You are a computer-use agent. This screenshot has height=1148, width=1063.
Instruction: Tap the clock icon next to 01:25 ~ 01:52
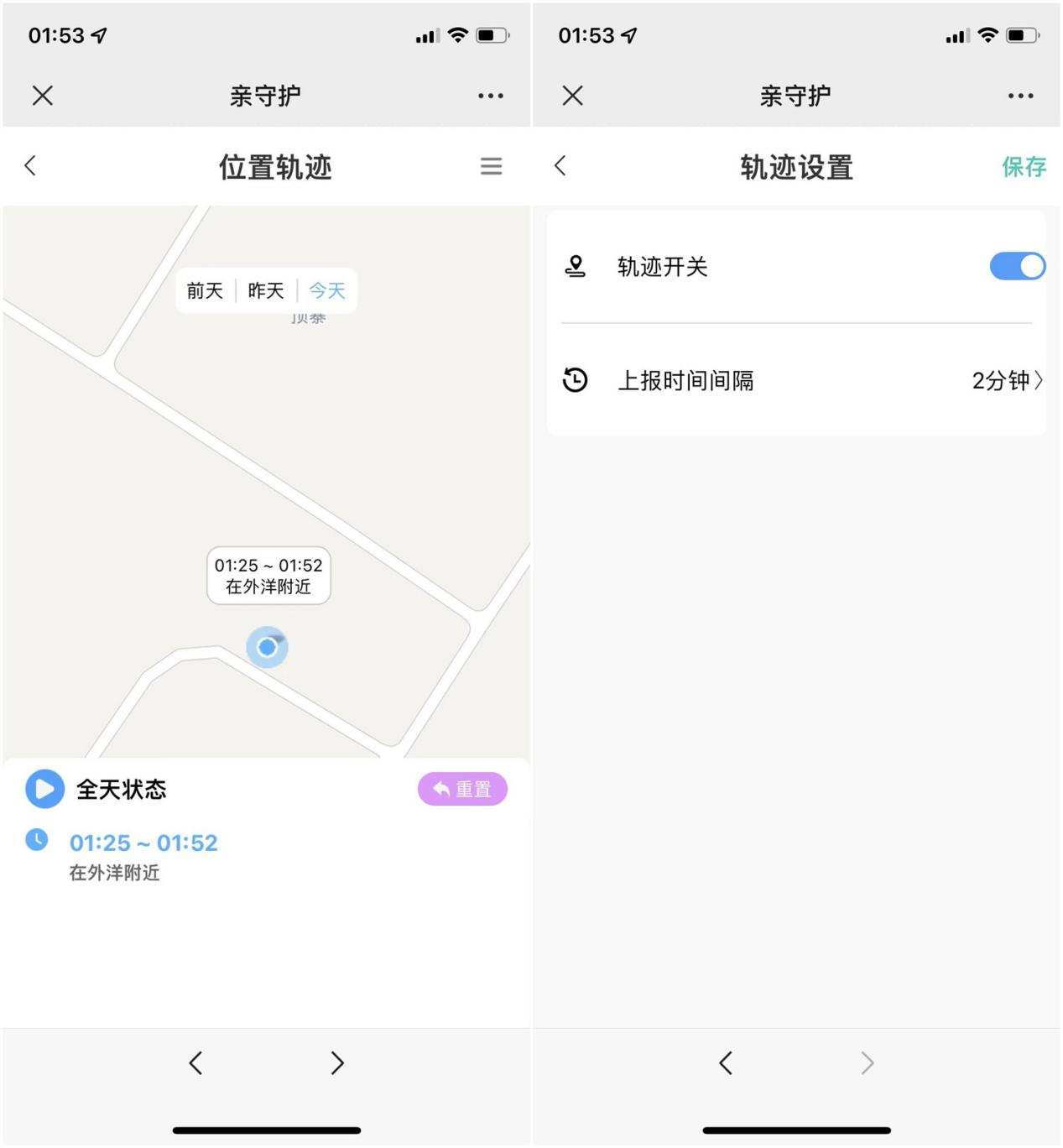36,840
